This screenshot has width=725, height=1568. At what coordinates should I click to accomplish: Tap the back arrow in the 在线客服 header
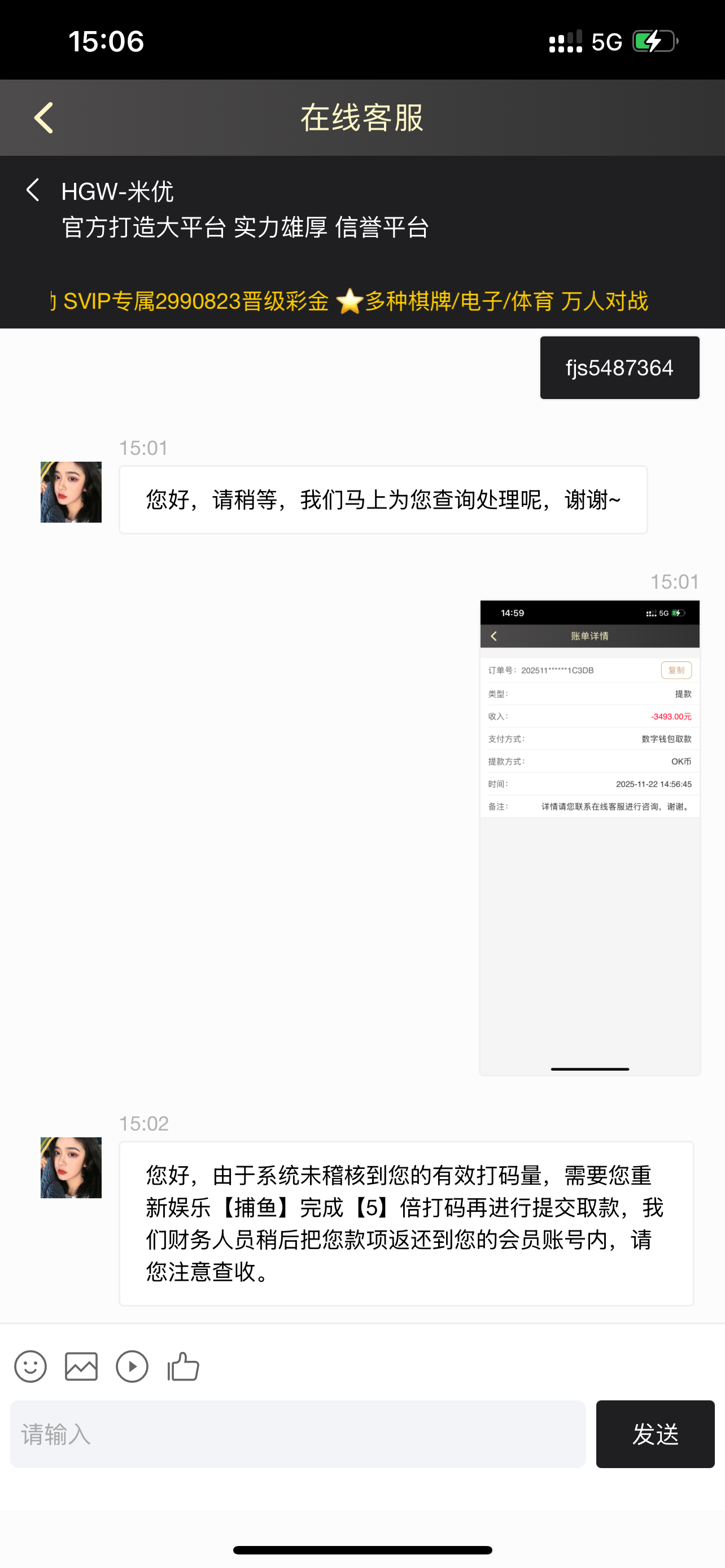(42, 117)
